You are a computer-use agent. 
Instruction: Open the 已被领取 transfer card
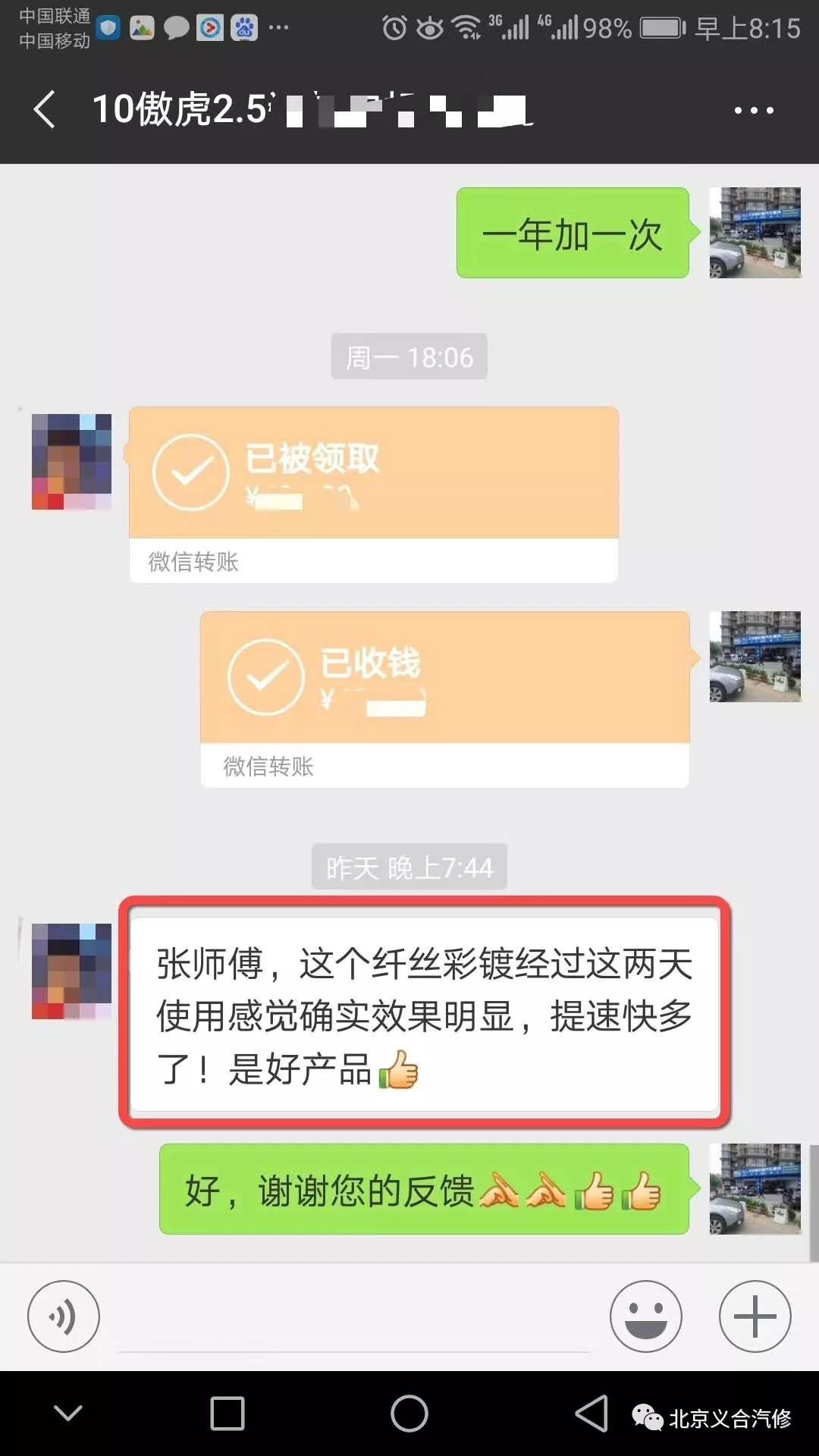click(x=373, y=493)
